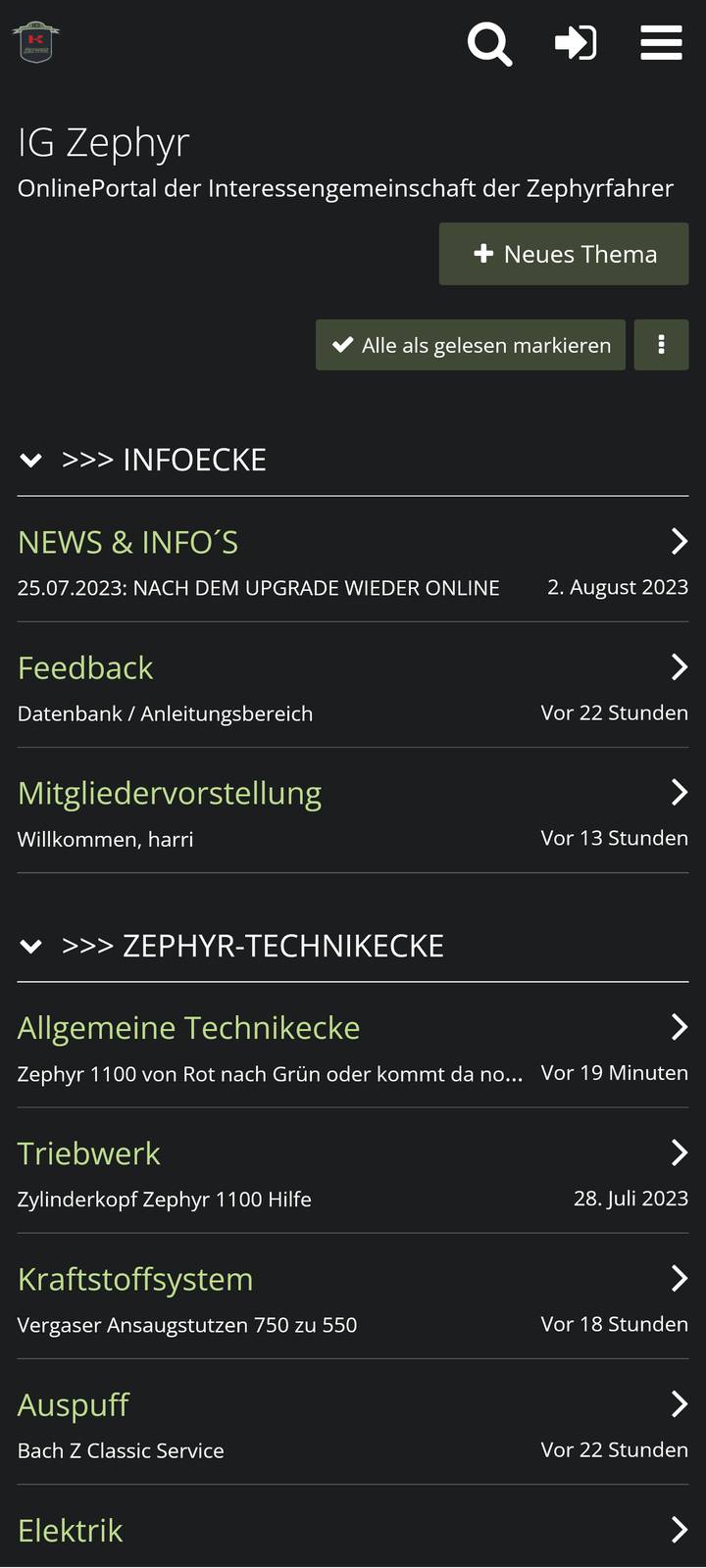The width and height of the screenshot is (706, 1568).
Task: Open thread 'Bach Z Classic Service'
Action: (x=121, y=1450)
